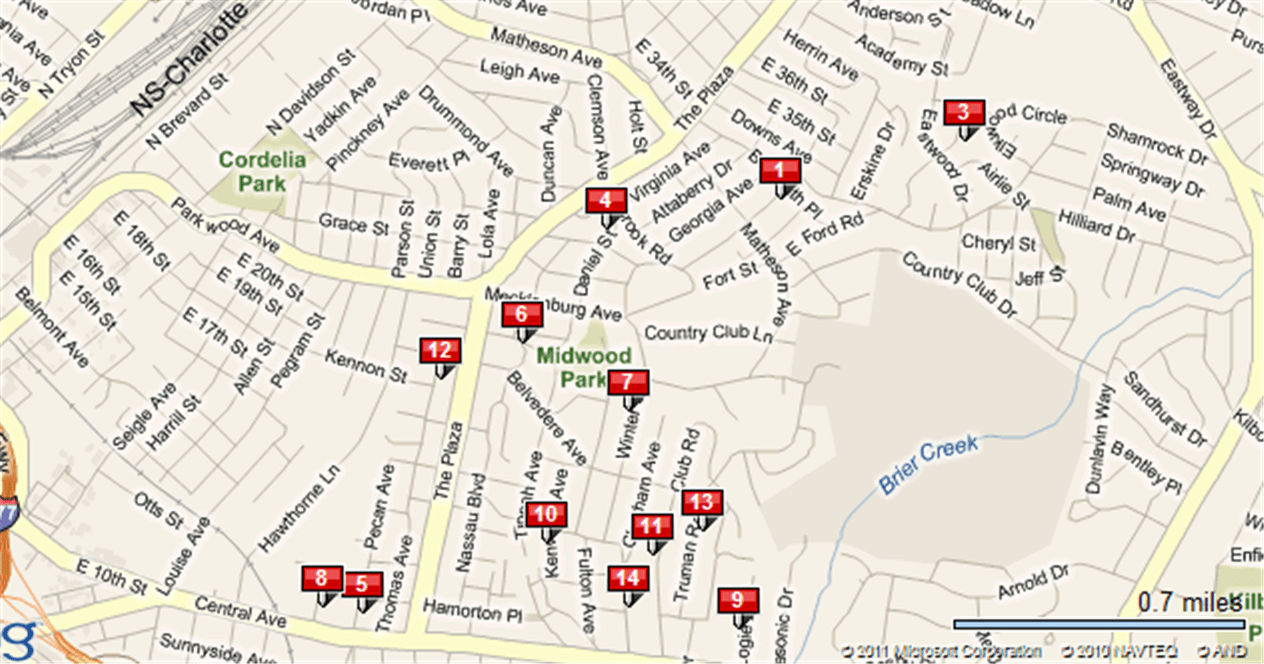
Task: Select marker 6 near Mecklenburg Ave
Action: 522,315
